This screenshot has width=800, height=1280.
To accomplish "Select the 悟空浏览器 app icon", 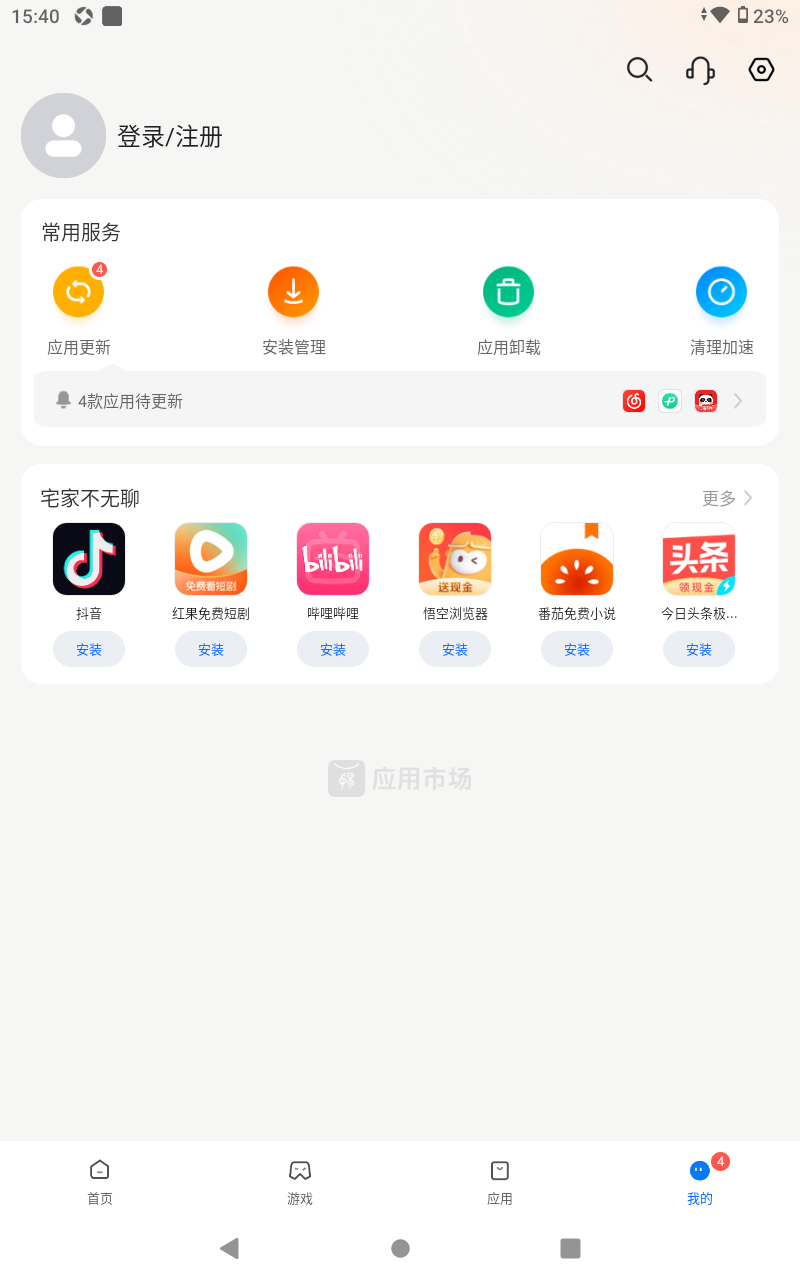I will (454, 558).
